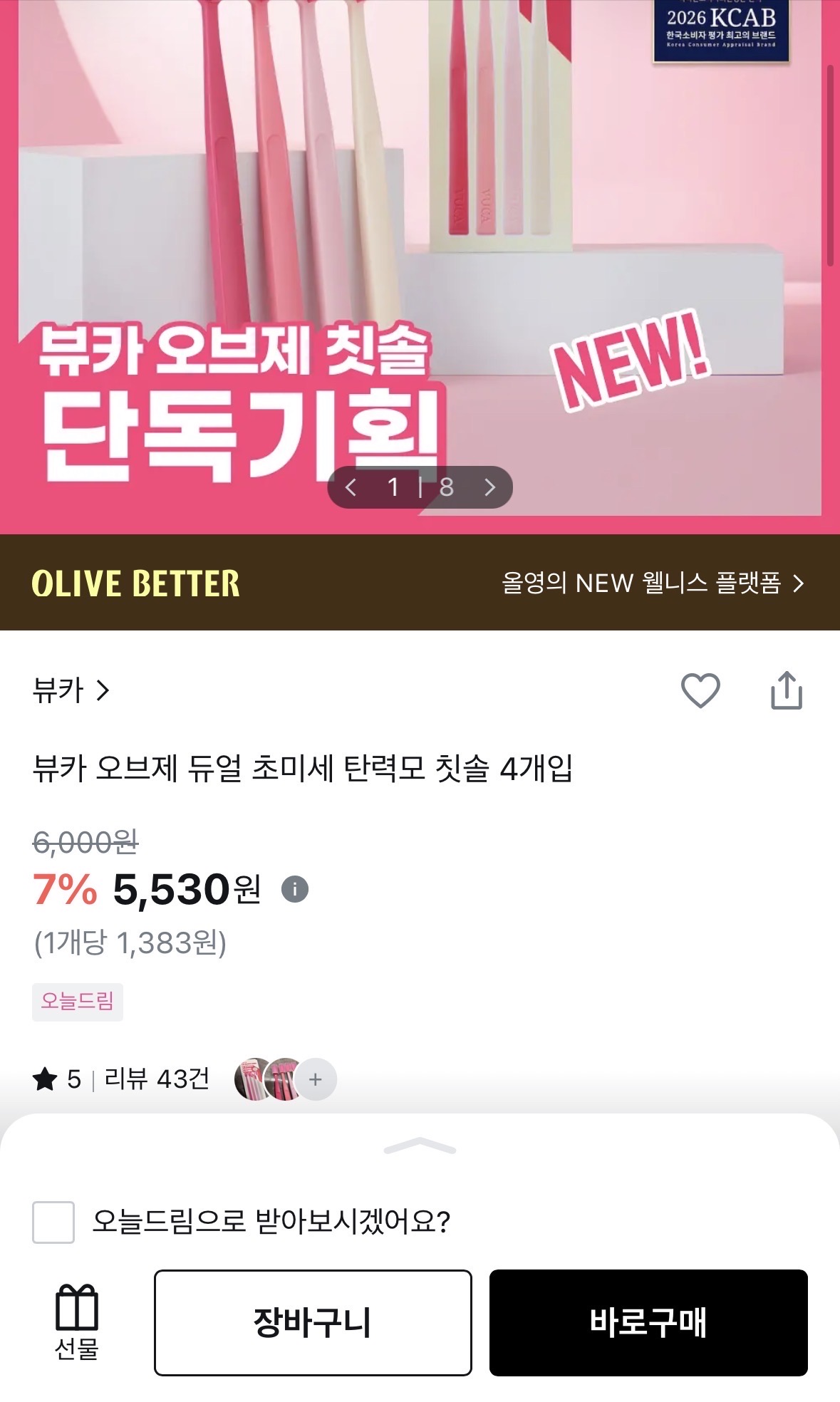This screenshot has height=1402, width=840.
Task: Open the OLIVE BETTER wellness platform banner
Action: point(420,582)
